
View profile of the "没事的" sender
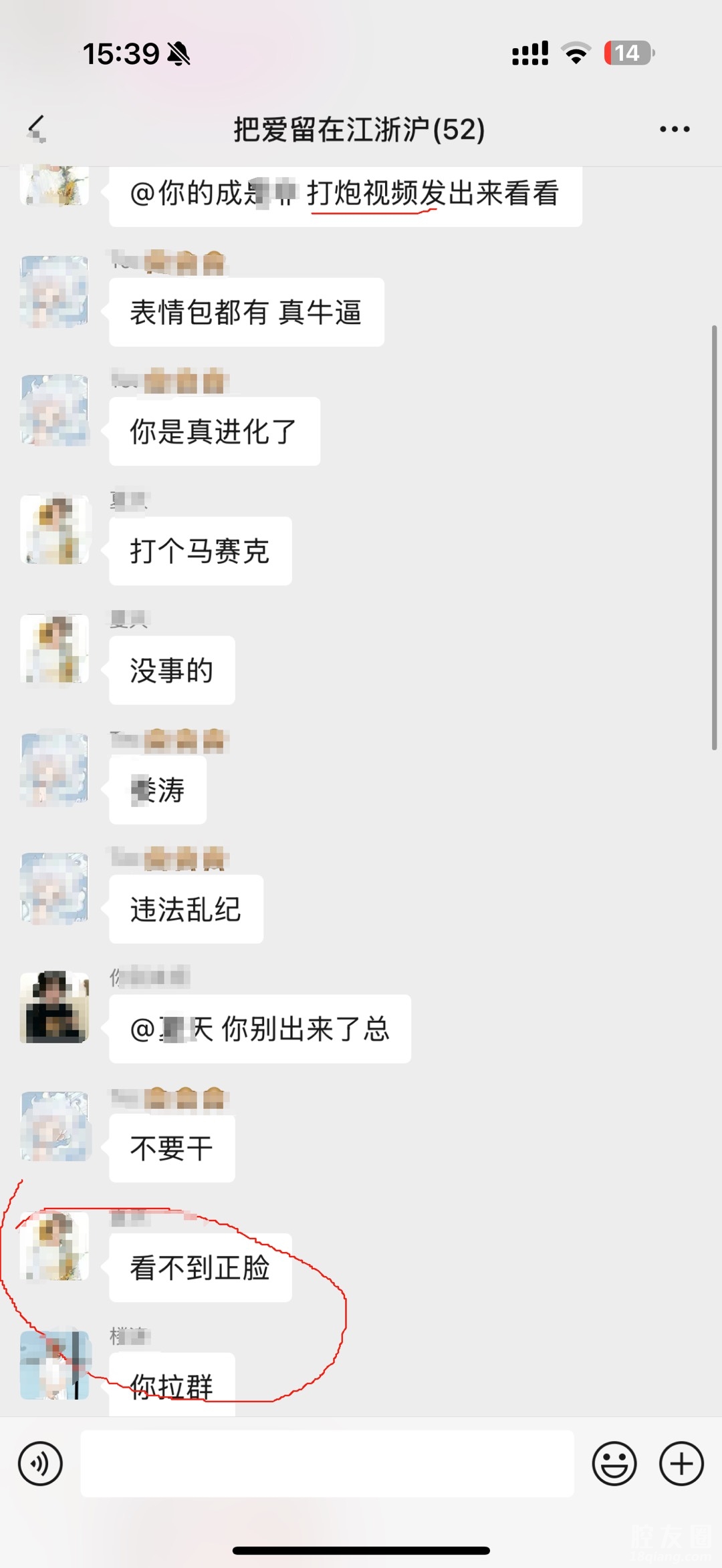(x=55, y=649)
